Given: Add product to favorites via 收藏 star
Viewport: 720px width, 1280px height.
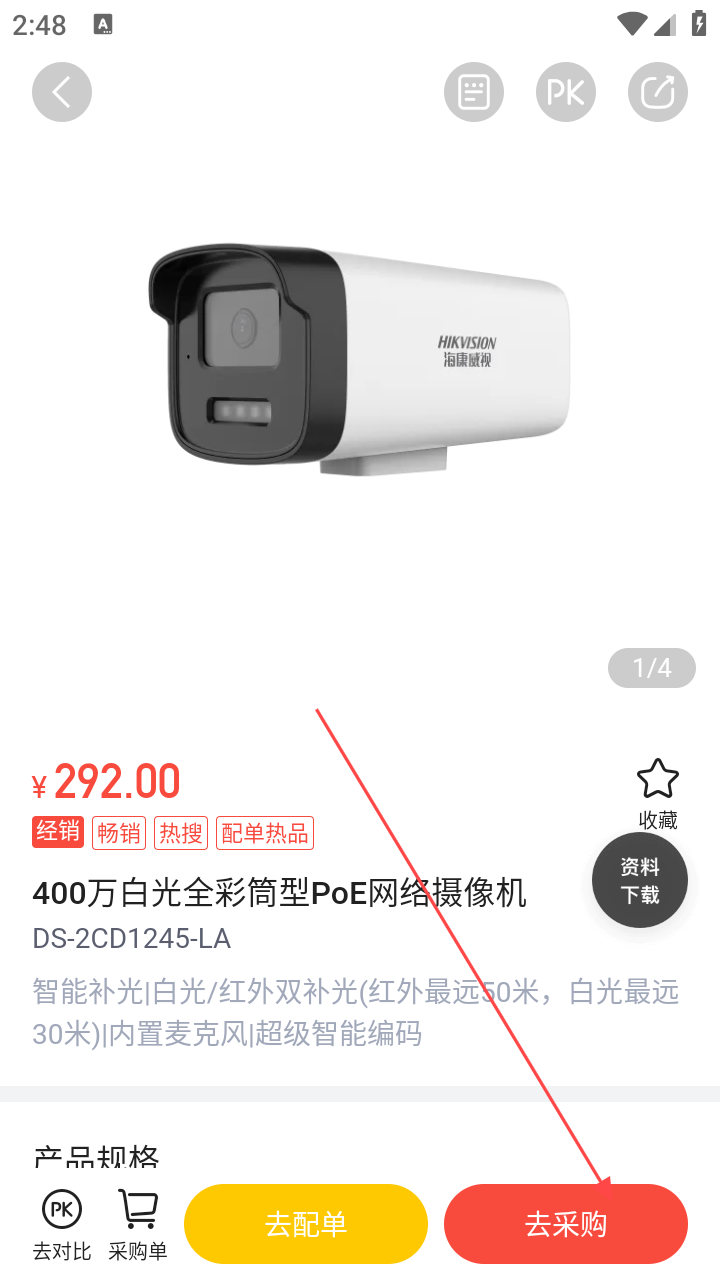Looking at the screenshot, I should (x=658, y=793).
